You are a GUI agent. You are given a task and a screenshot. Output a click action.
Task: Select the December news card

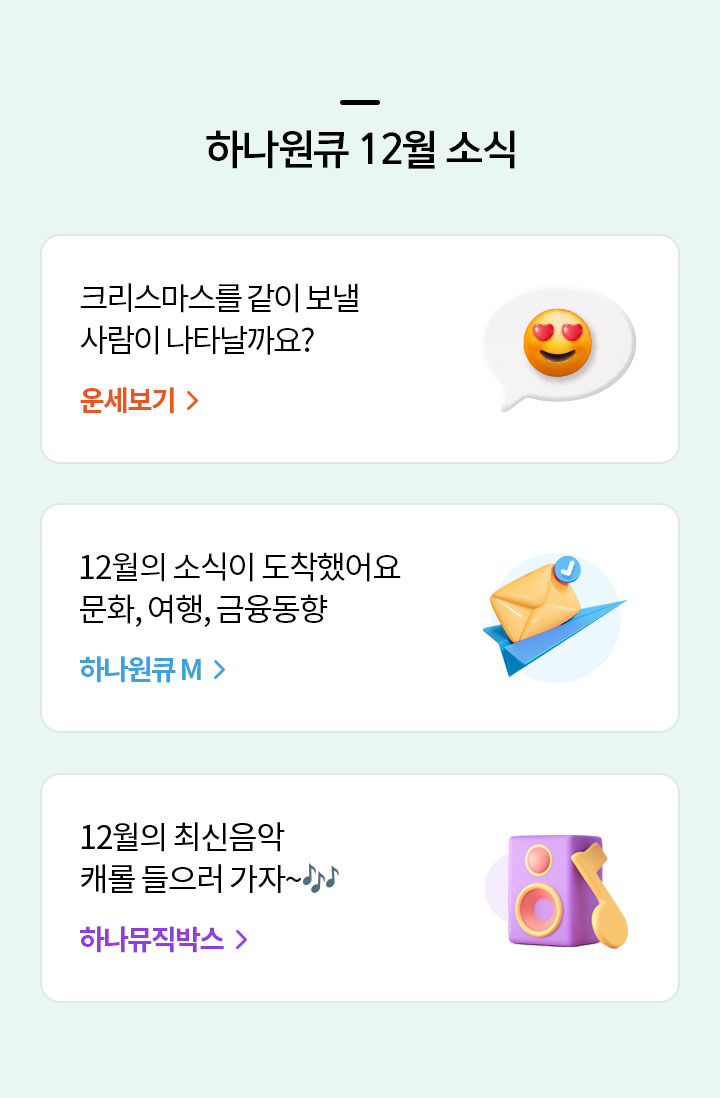click(360, 617)
